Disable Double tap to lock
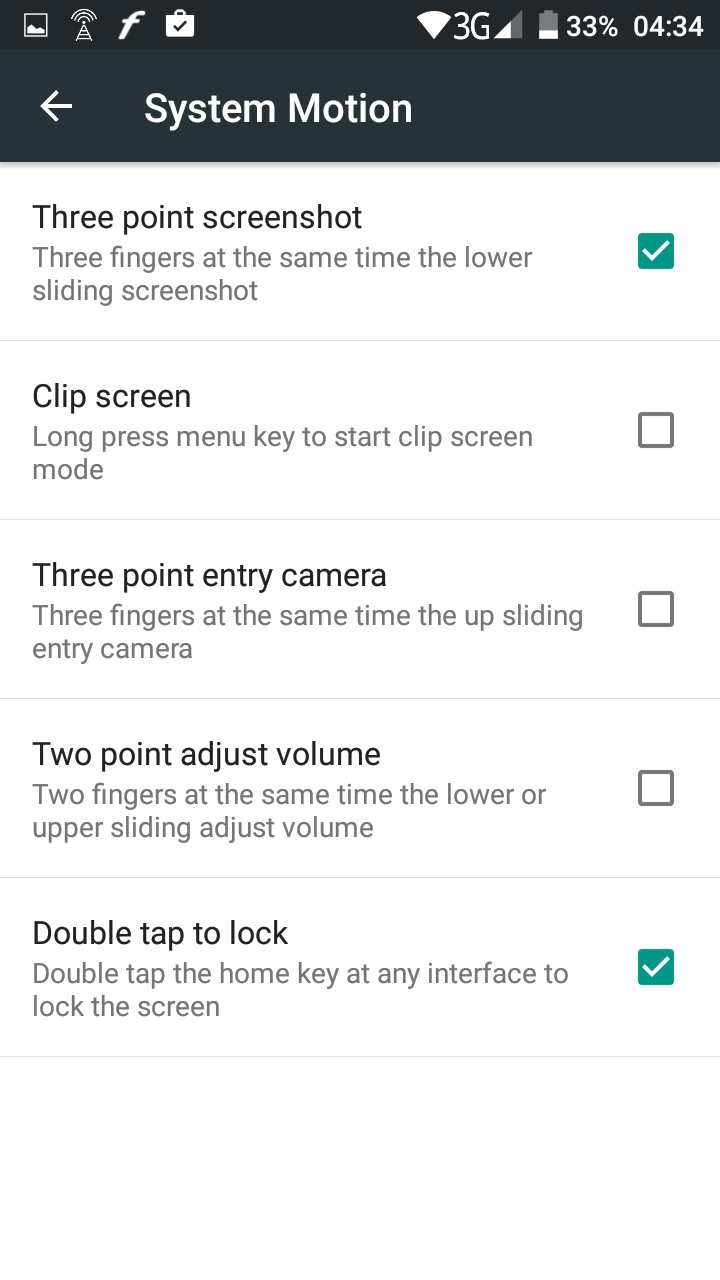This screenshot has height=1280, width=720. pyautogui.click(x=656, y=968)
